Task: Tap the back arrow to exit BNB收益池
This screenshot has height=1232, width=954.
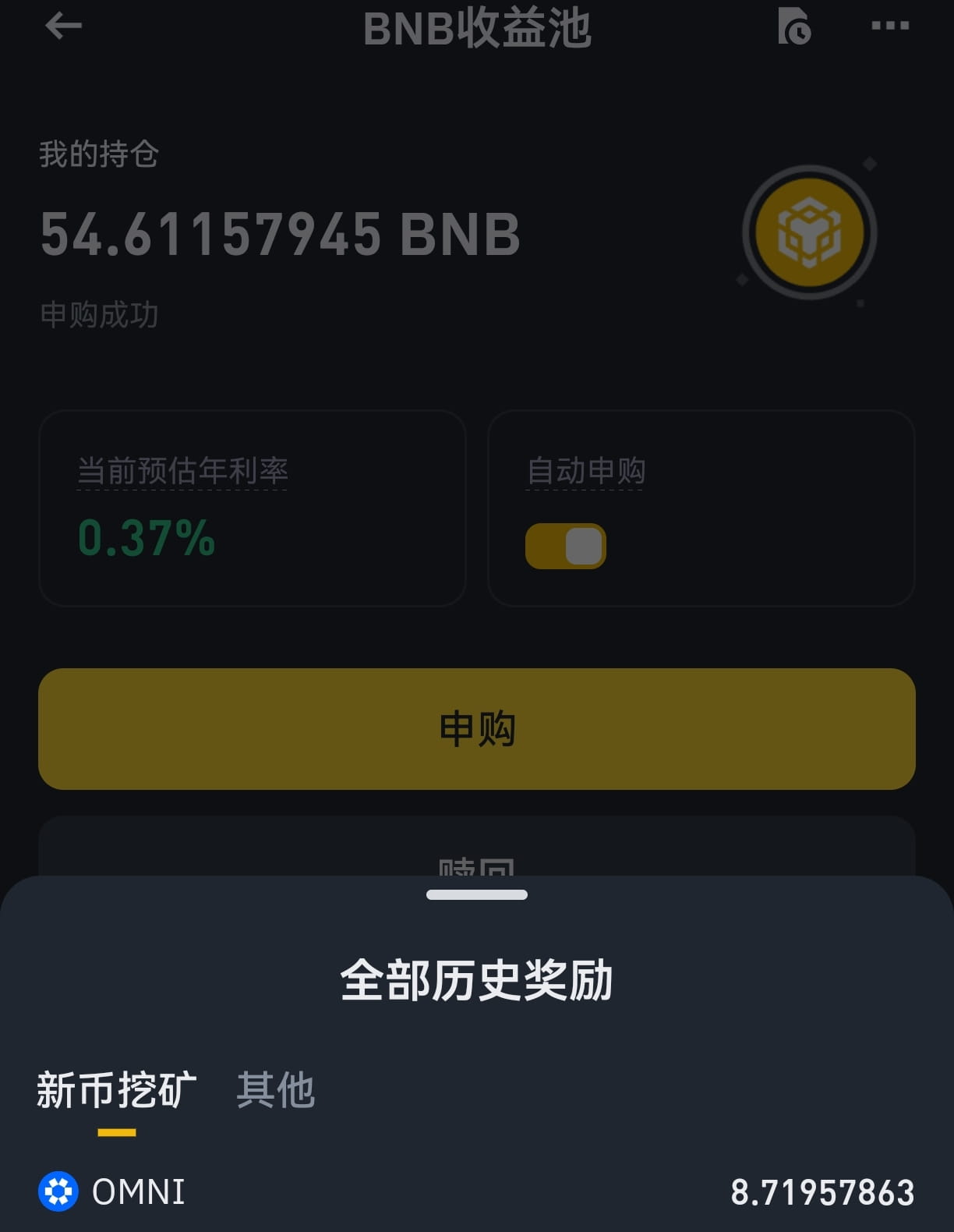Action: click(63, 26)
